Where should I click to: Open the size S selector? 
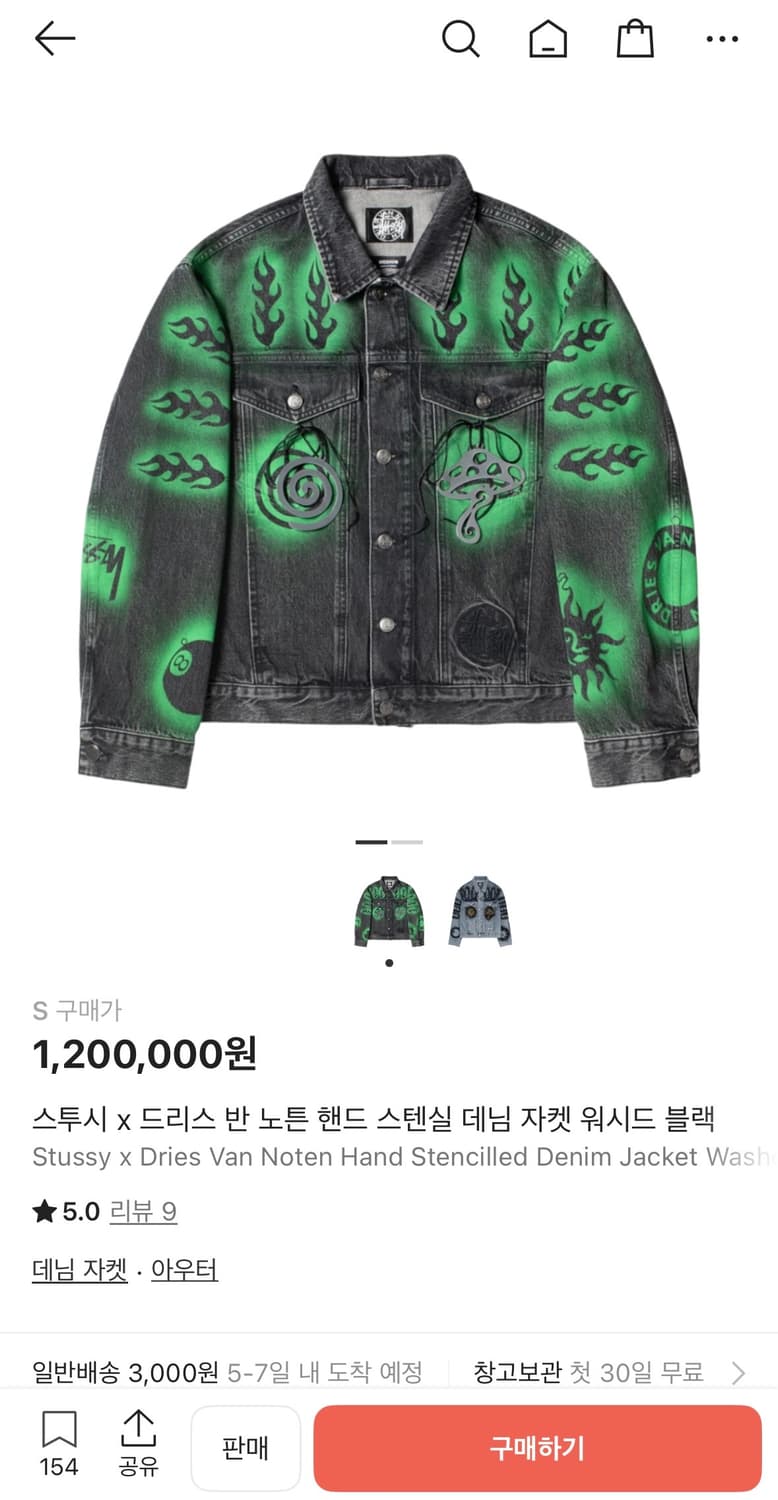[x=38, y=1011]
